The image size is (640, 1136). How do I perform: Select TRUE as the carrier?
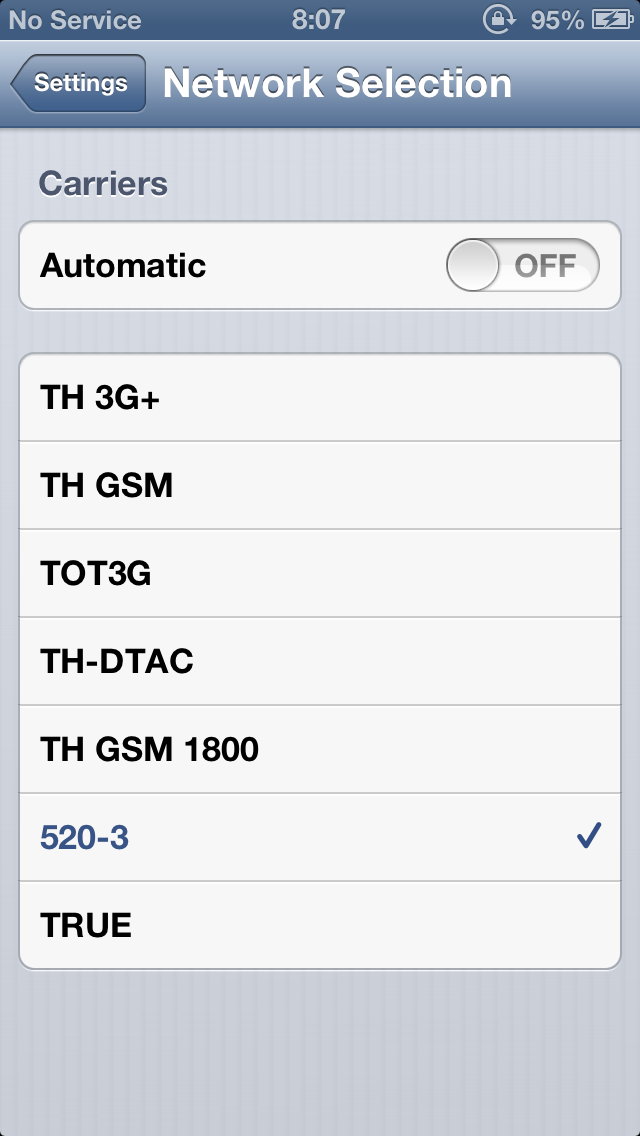pyautogui.click(x=320, y=926)
